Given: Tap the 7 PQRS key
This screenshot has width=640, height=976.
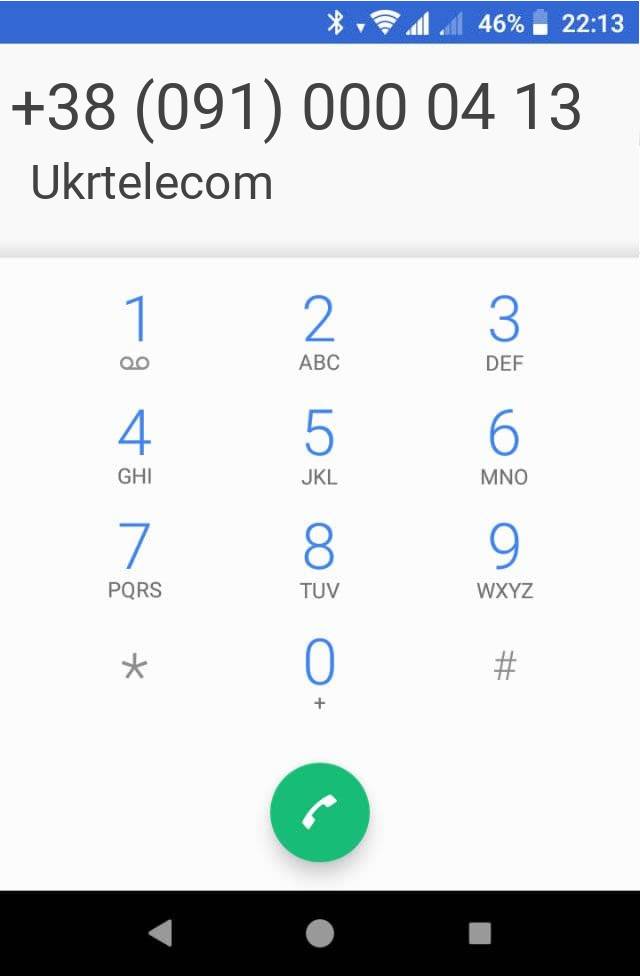Looking at the screenshot, I should [134, 560].
